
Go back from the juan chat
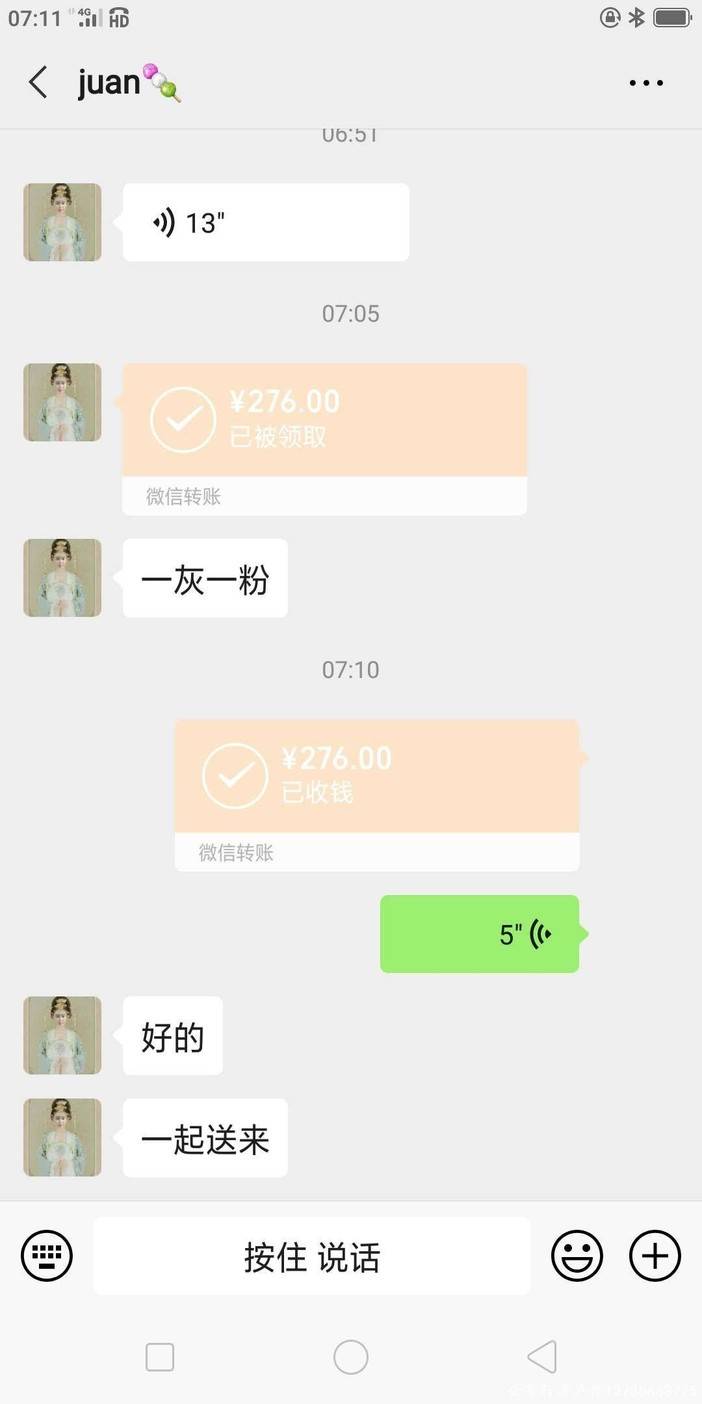(x=38, y=83)
